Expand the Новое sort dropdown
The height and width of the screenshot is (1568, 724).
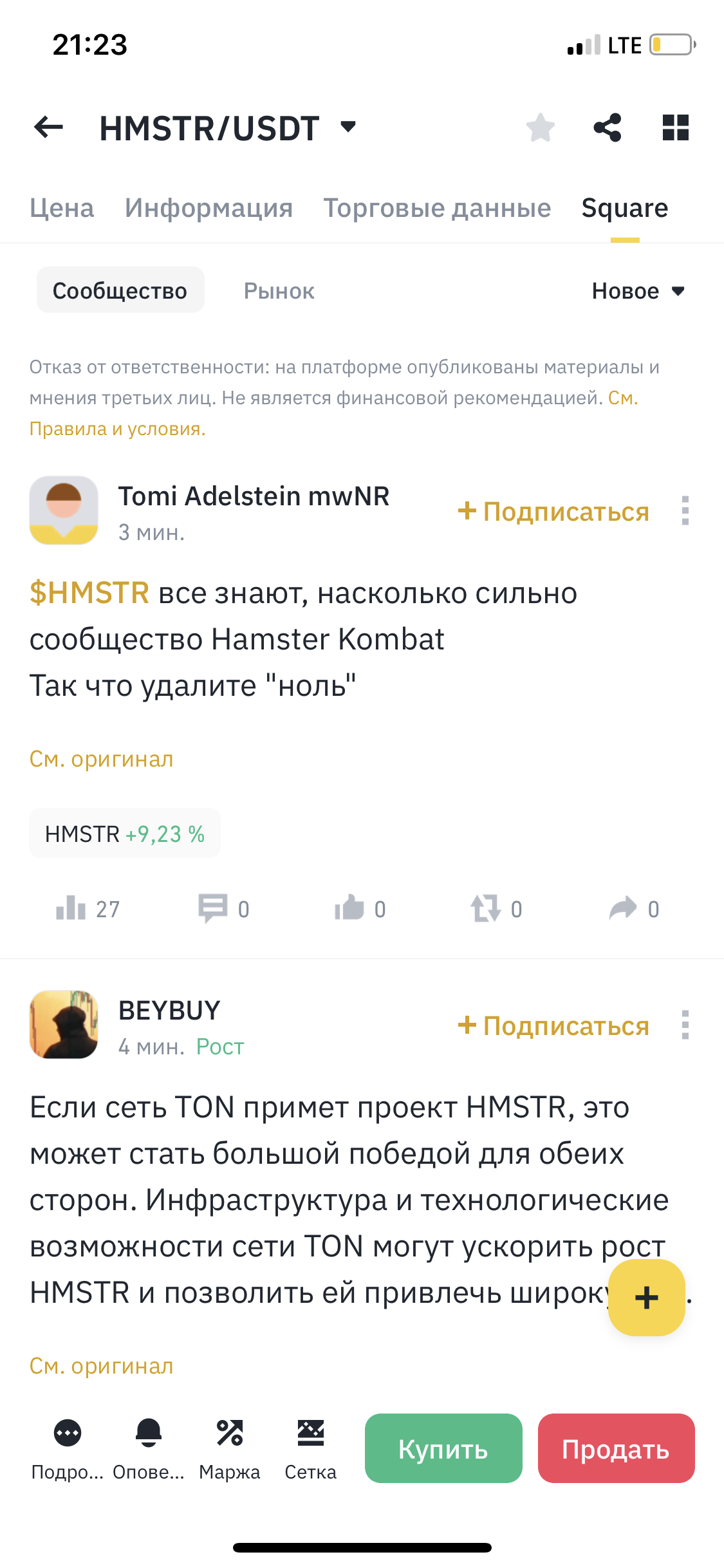point(638,291)
